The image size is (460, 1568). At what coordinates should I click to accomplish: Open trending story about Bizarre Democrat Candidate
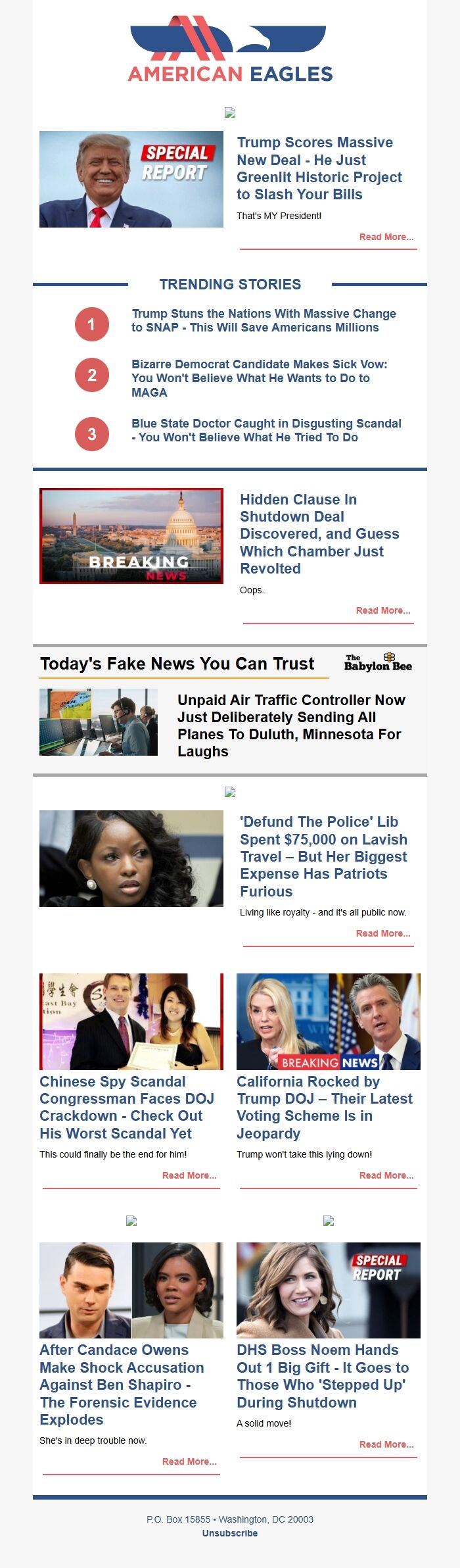click(x=259, y=378)
